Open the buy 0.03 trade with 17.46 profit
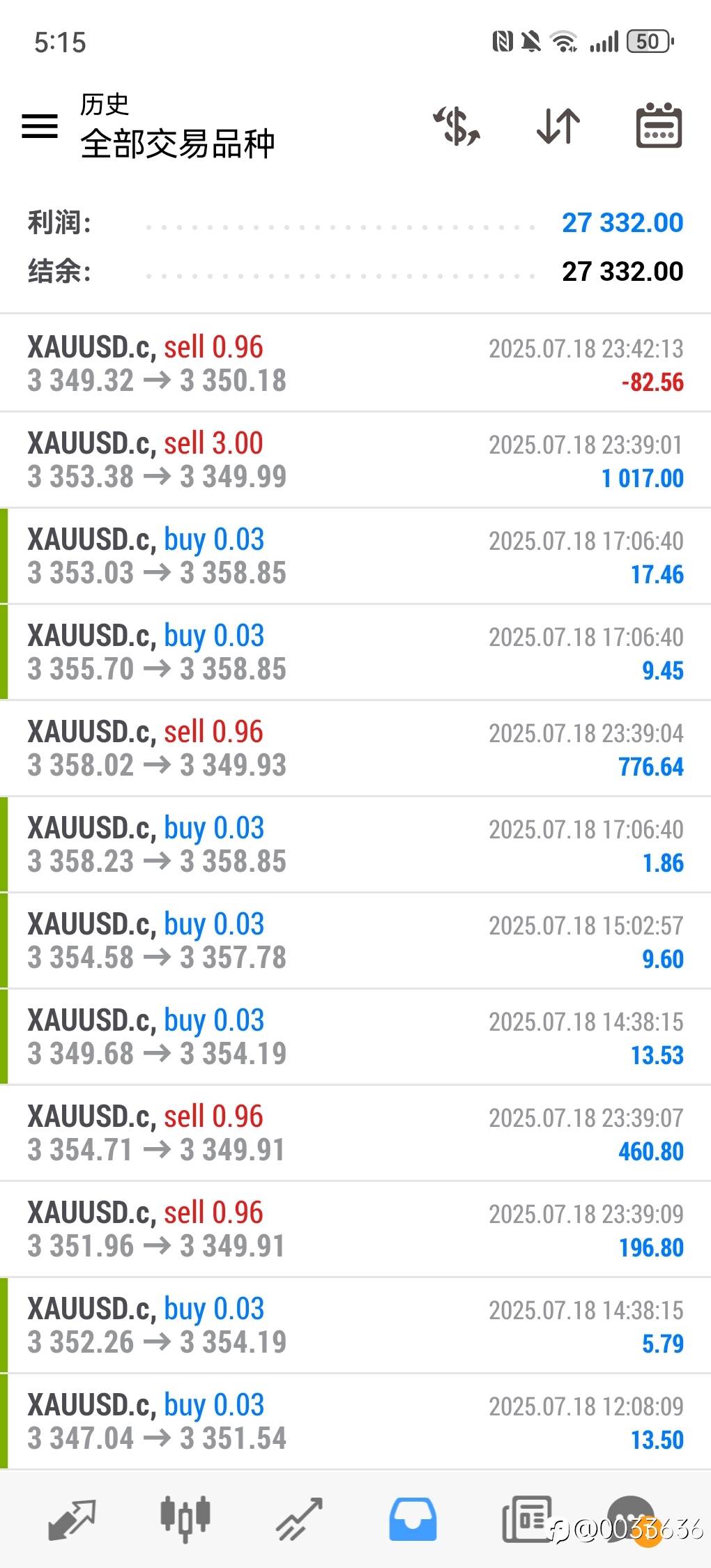Screen dimensions: 711x1568 [x=355, y=556]
